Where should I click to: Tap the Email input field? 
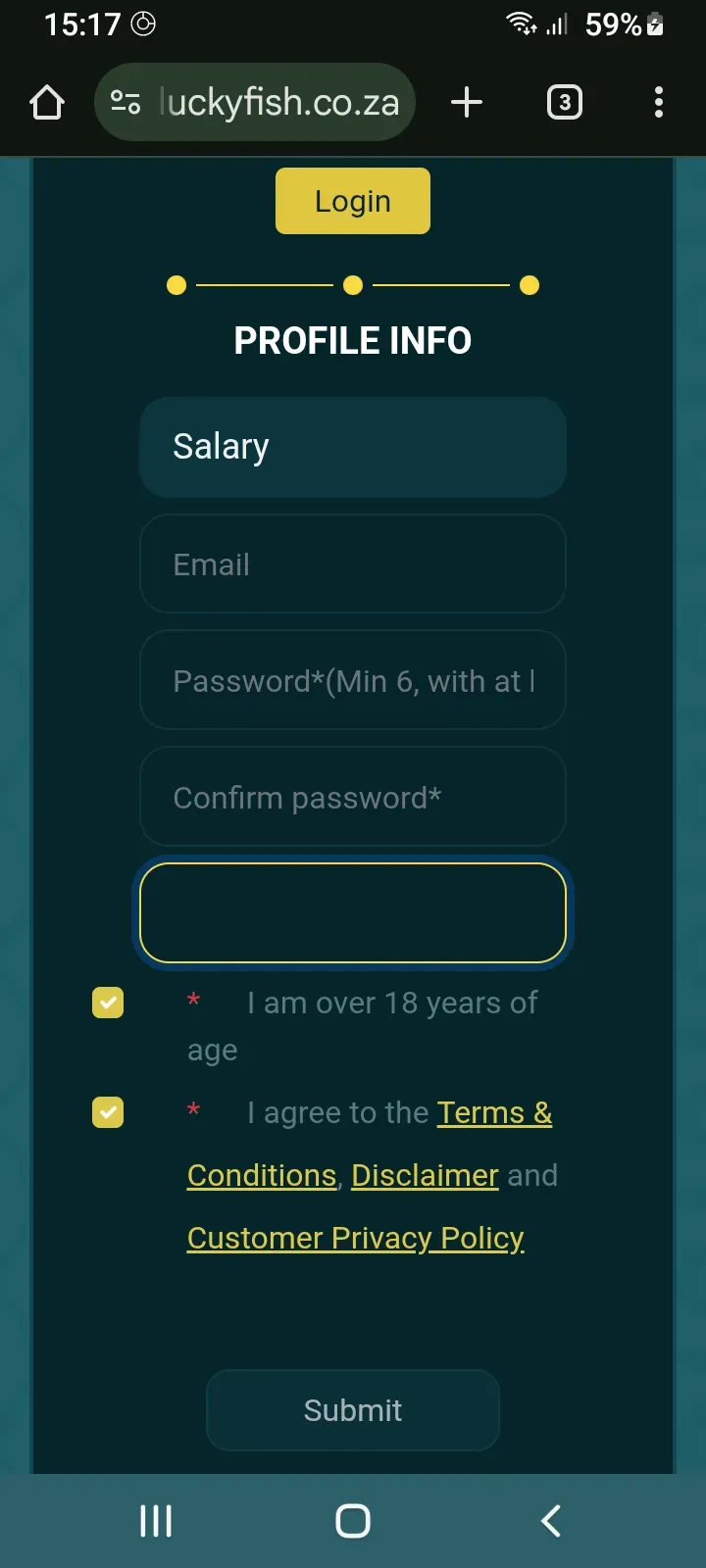353,563
